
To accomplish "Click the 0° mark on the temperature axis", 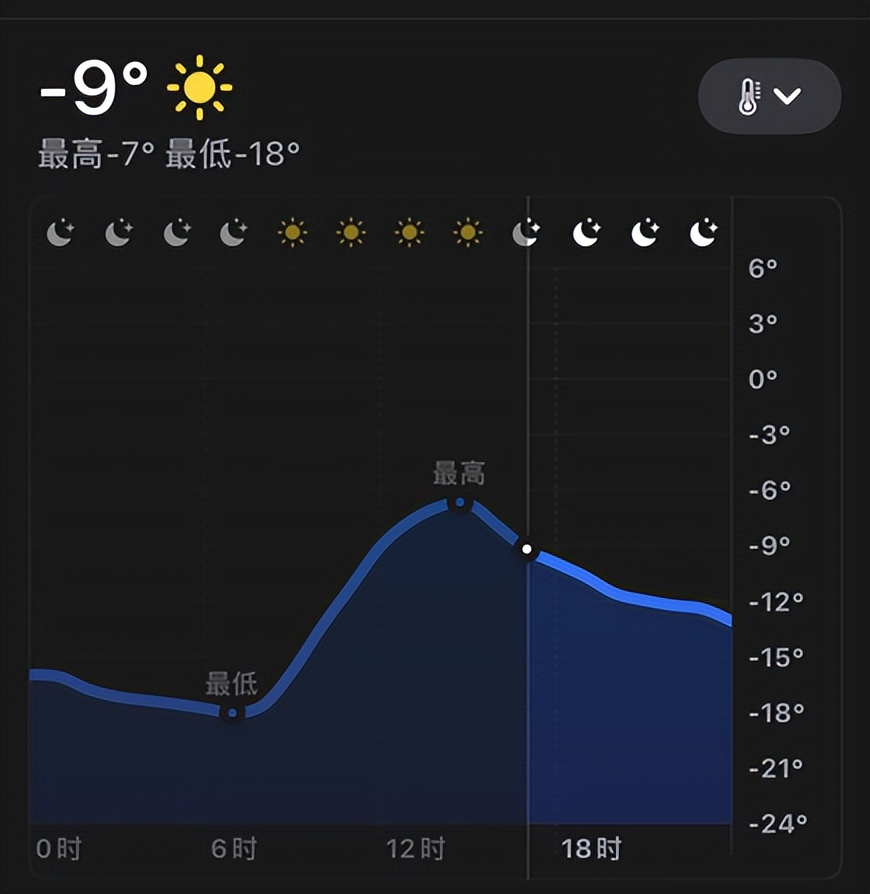I will [765, 378].
